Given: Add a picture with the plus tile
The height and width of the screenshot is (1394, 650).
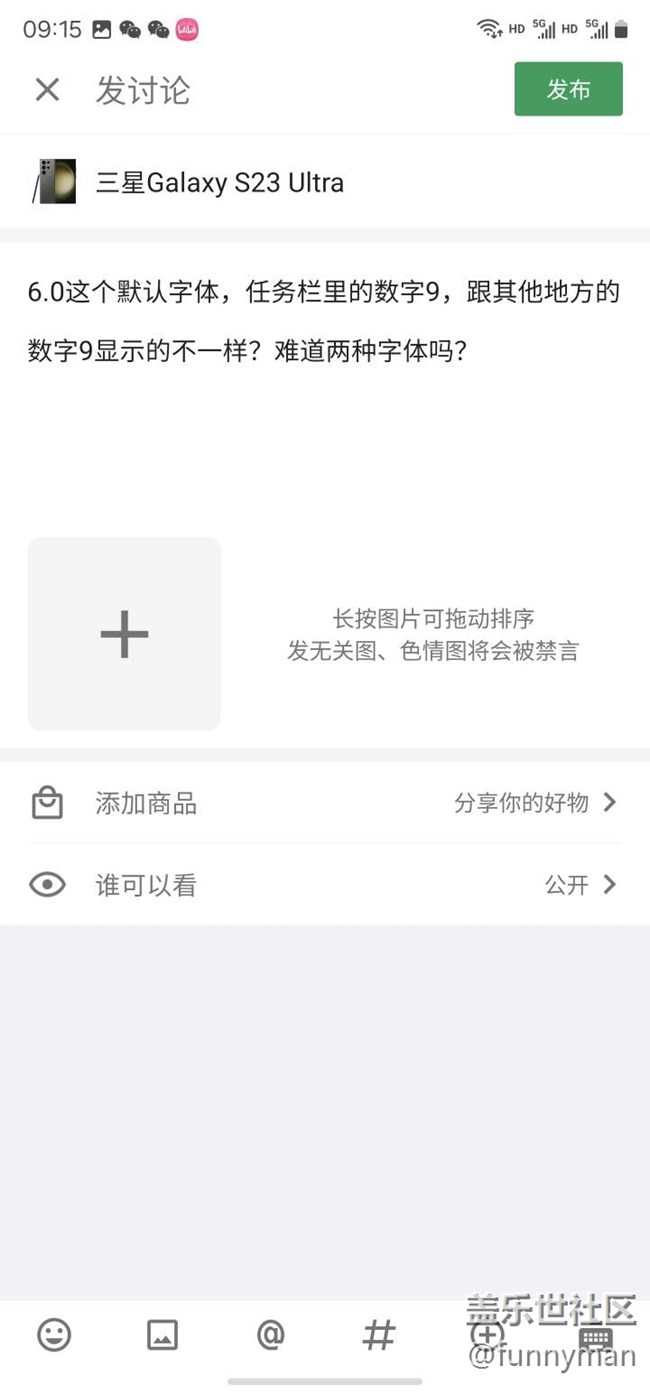Looking at the screenshot, I should [124, 634].
